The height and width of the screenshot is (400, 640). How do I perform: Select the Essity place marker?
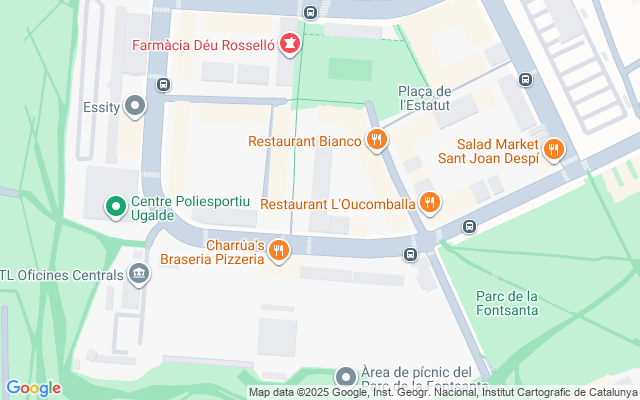137,107
